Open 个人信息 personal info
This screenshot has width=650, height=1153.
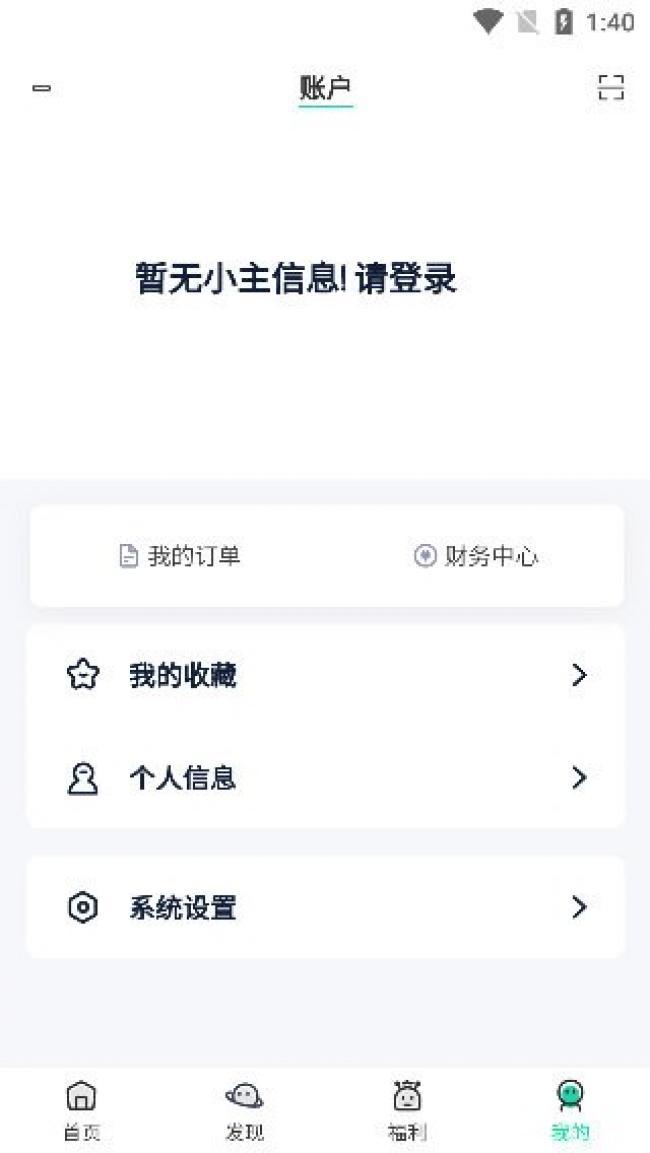tap(325, 778)
